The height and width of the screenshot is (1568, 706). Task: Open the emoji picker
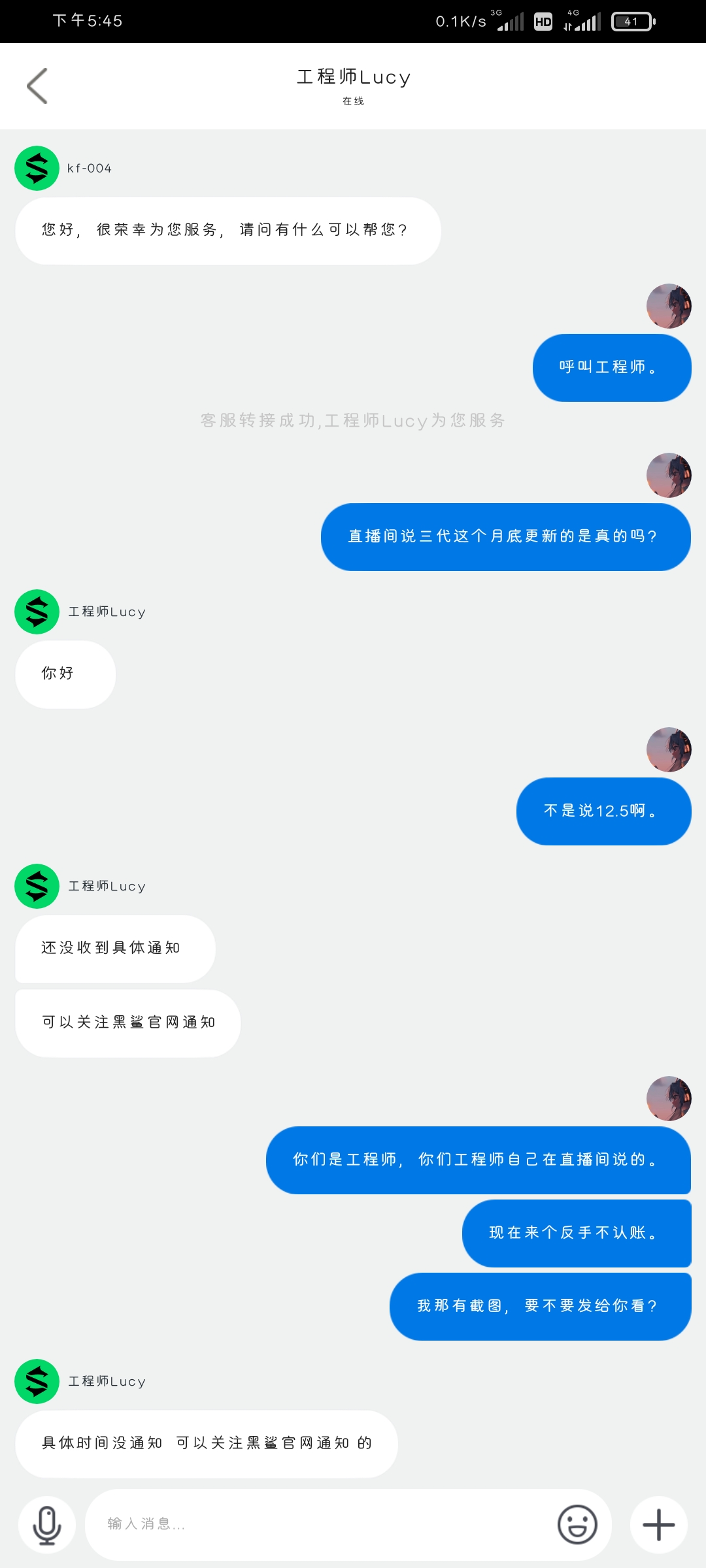[x=577, y=1525]
